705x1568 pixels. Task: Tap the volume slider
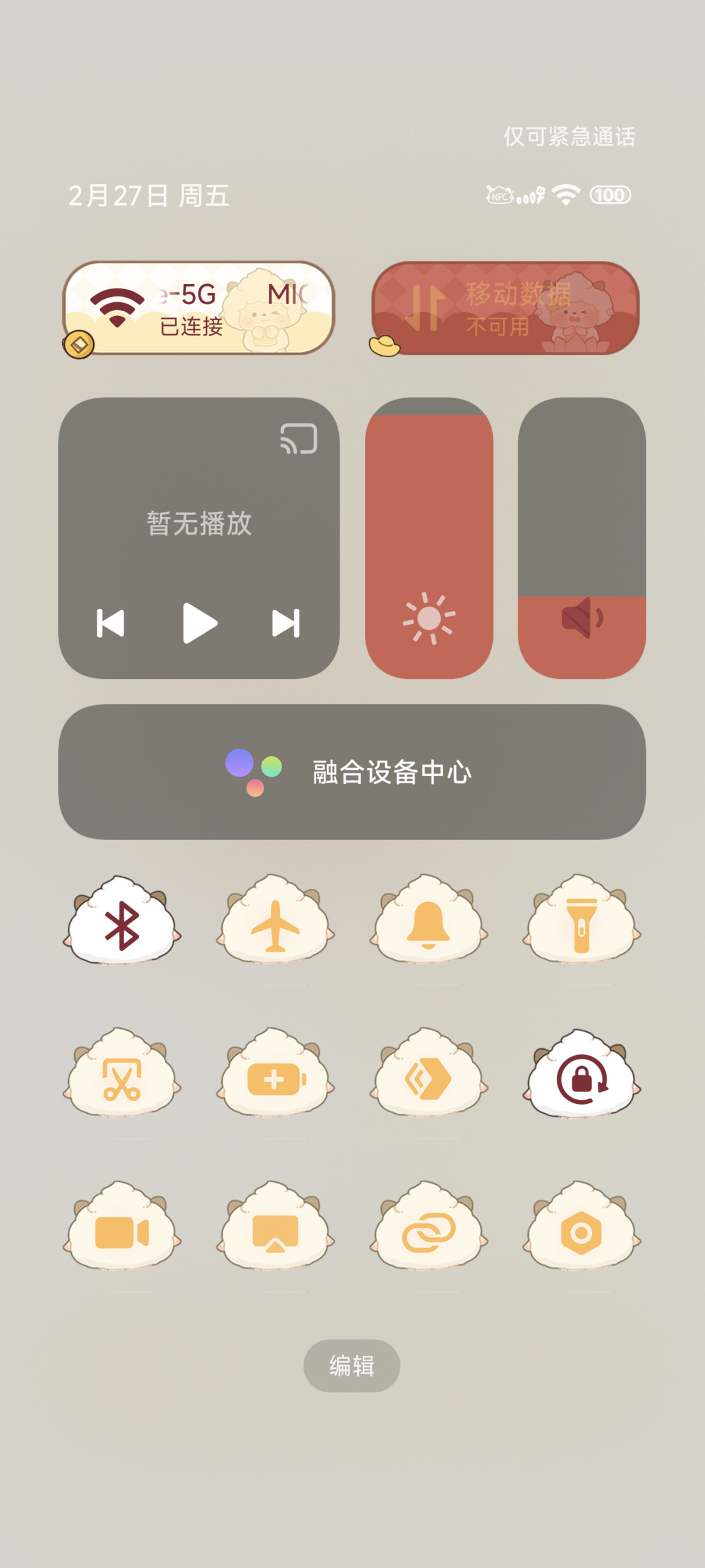tap(582, 538)
